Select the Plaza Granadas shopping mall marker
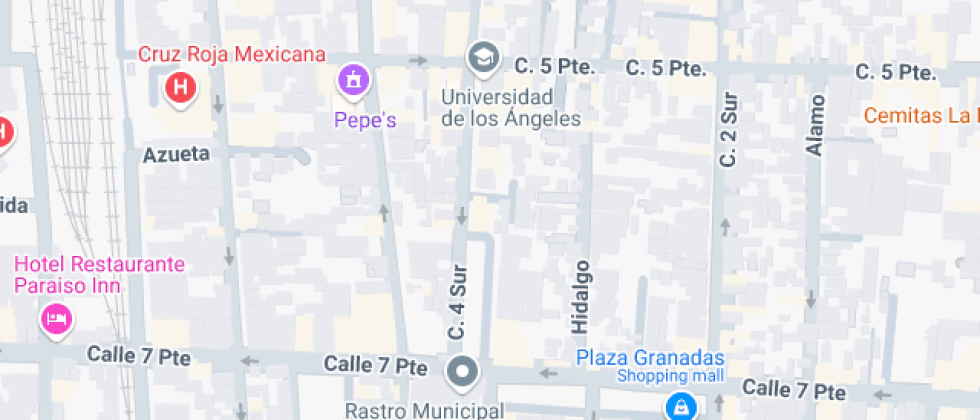This screenshot has width=980, height=420. [681, 406]
